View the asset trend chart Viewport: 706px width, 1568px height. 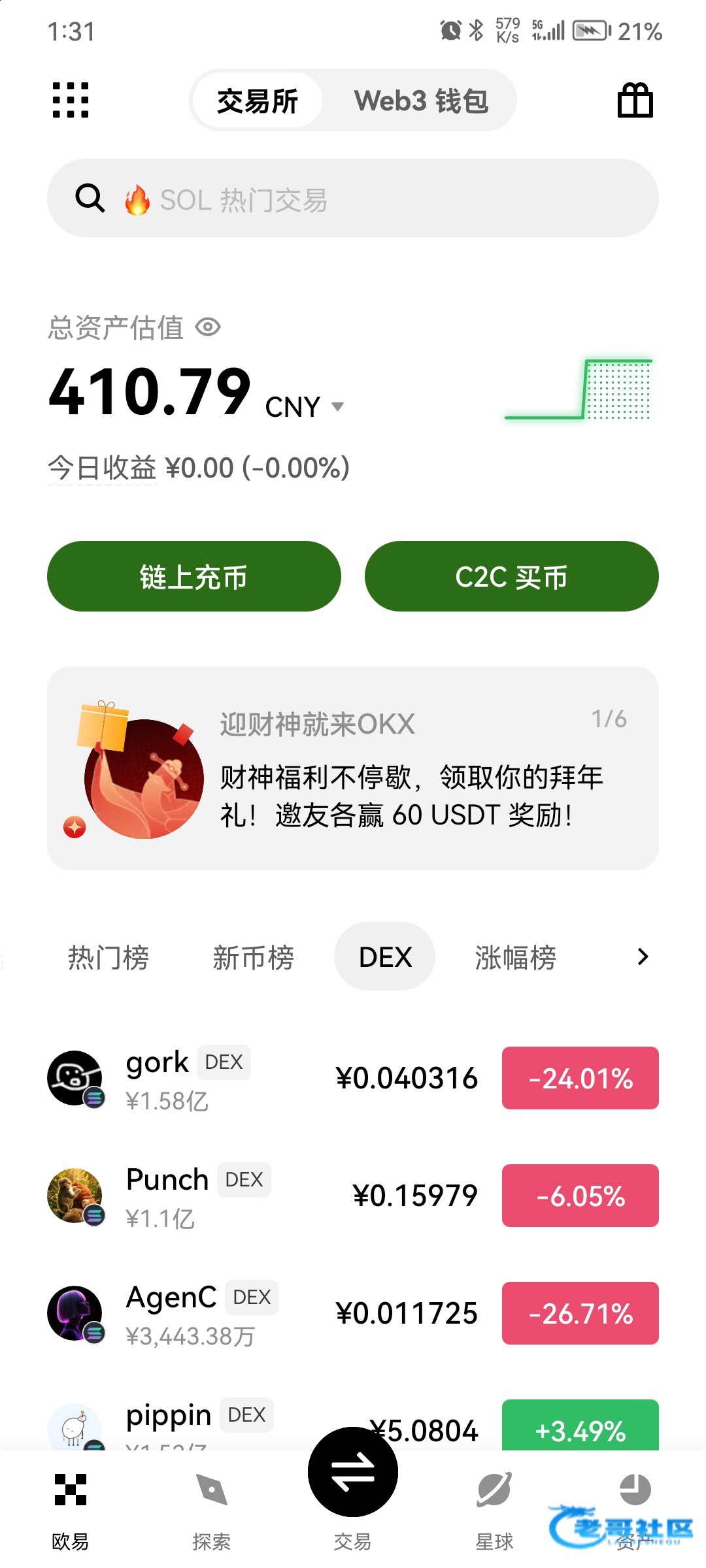579,390
